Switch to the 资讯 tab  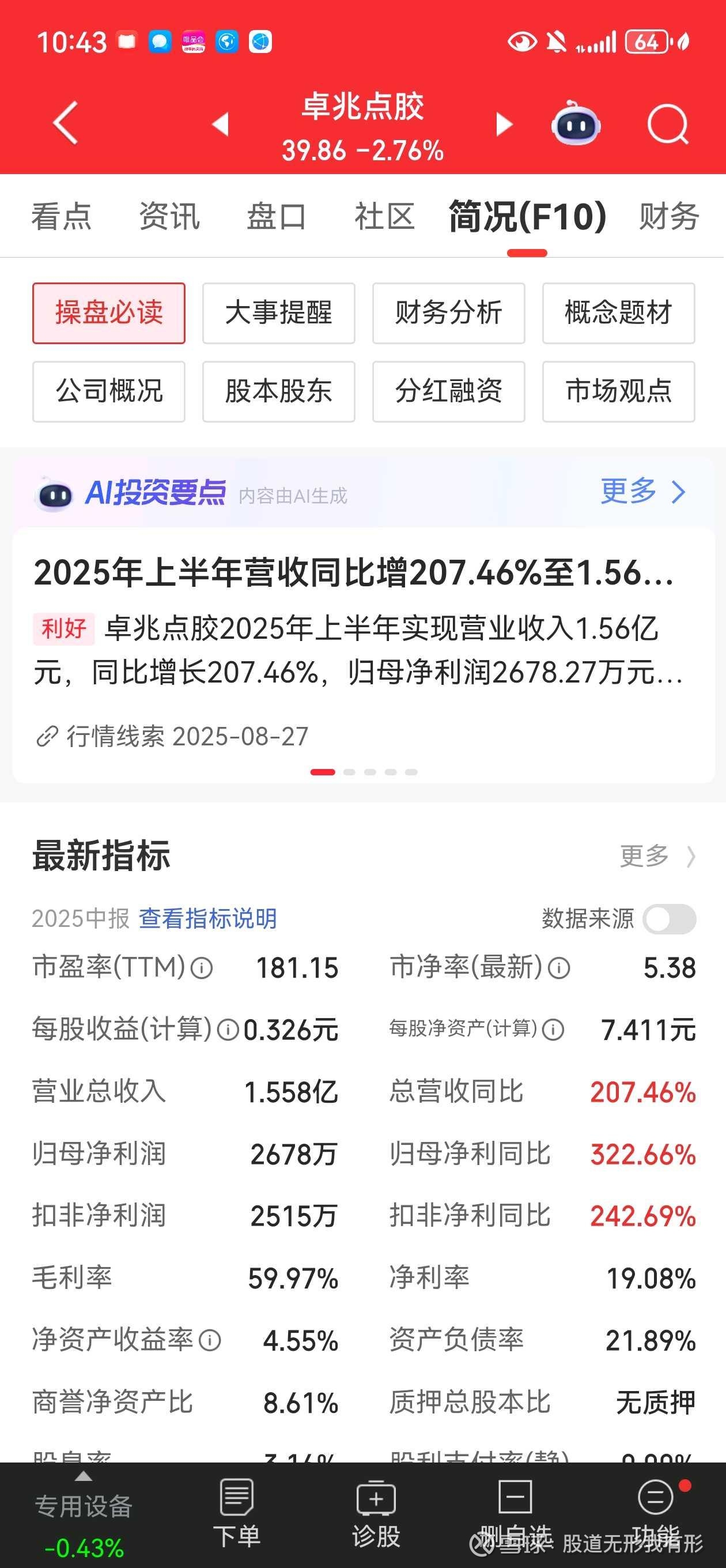[169, 217]
